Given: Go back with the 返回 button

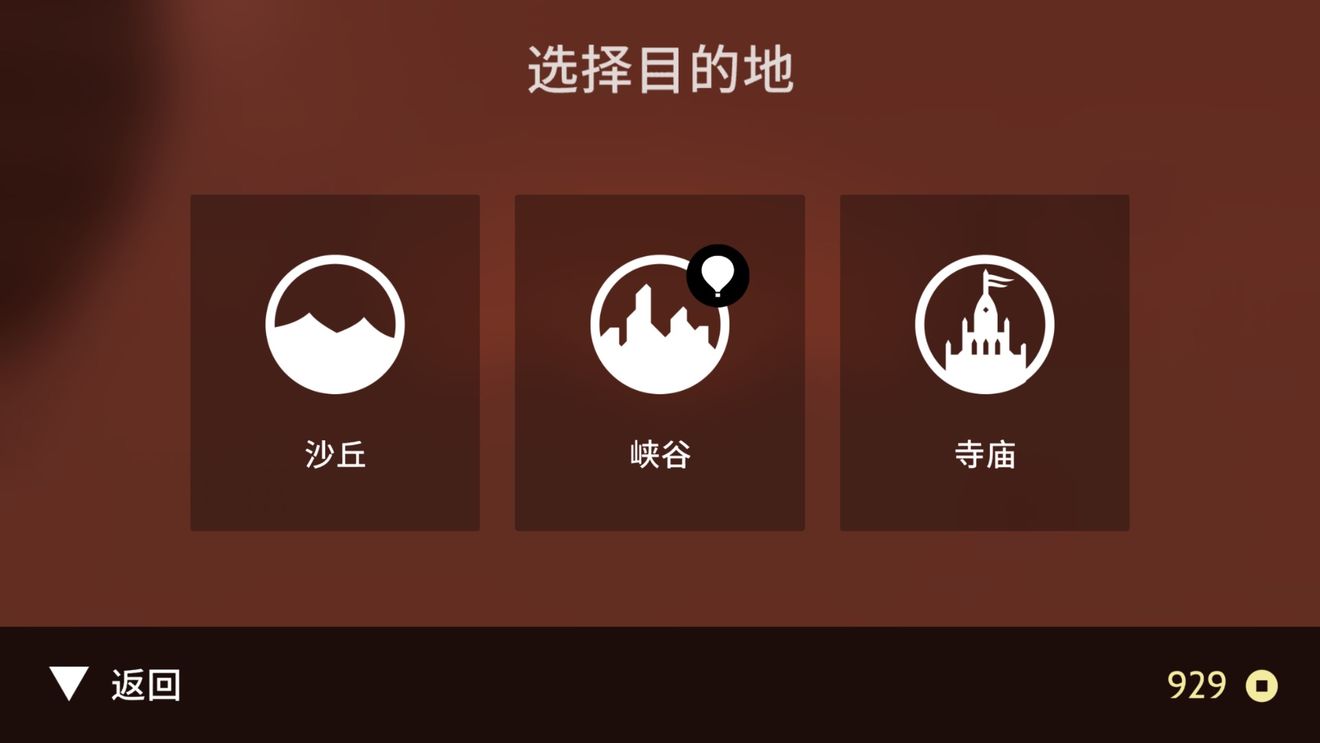Looking at the screenshot, I should point(116,685).
